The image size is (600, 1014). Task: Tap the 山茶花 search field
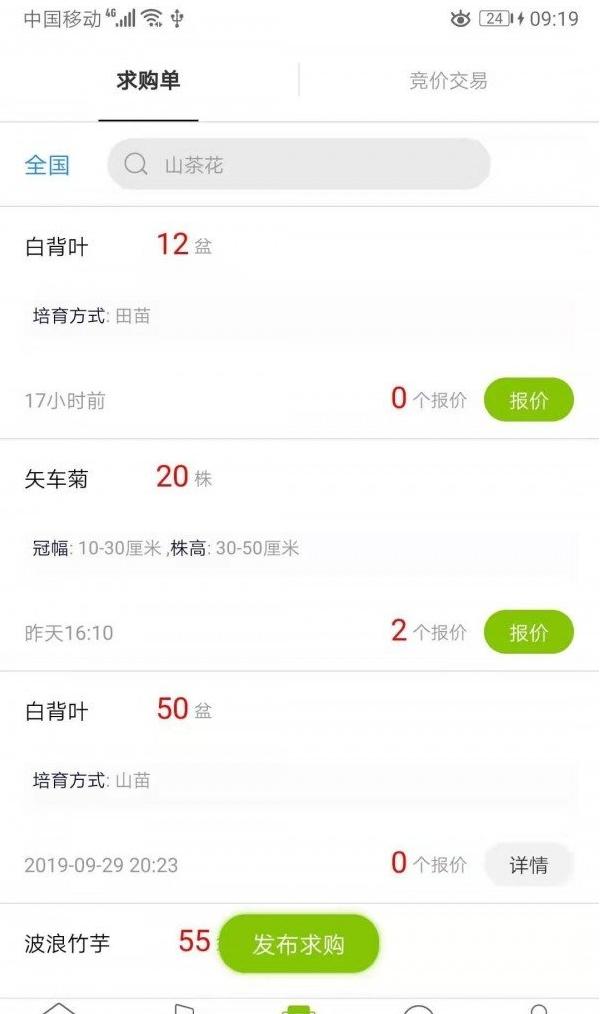pyautogui.click(x=300, y=165)
